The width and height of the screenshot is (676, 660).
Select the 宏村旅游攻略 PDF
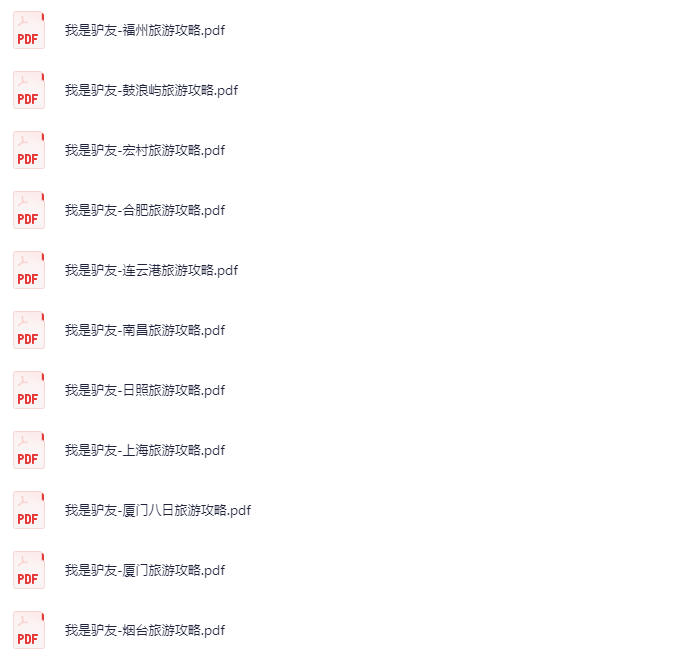tap(144, 150)
